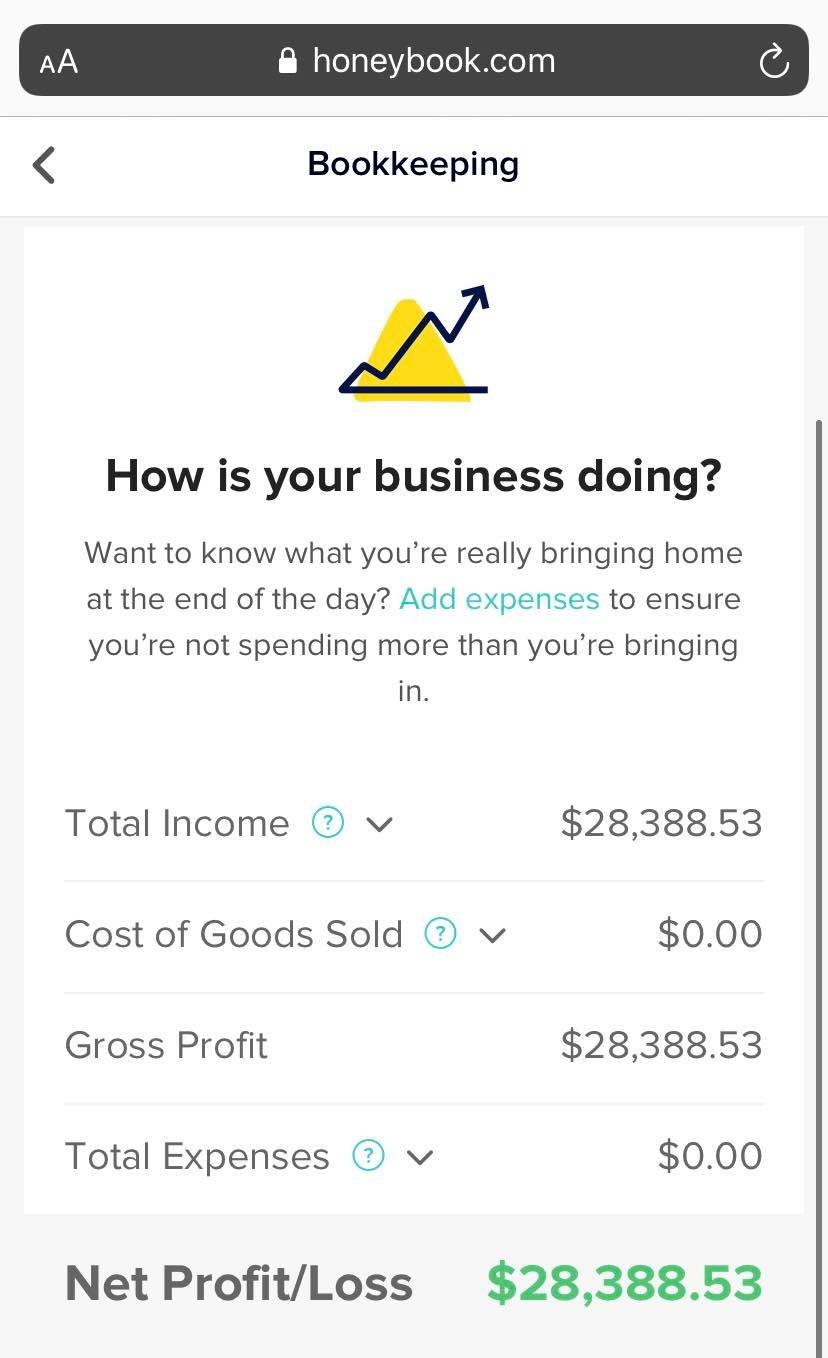This screenshot has height=1358, width=828.
Task: Open the Add expenses link
Action: [499, 599]
